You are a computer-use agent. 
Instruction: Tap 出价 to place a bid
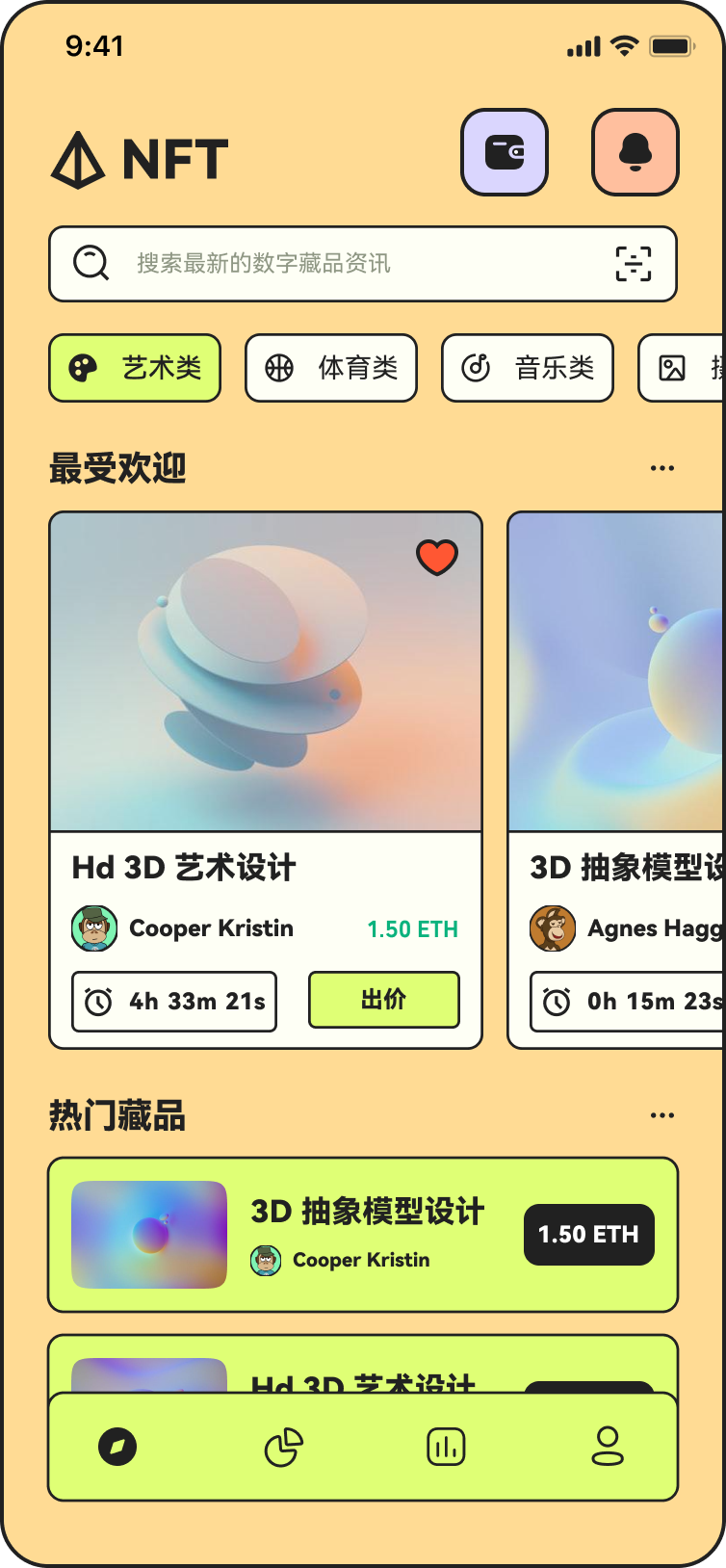tap(384, 1000)
